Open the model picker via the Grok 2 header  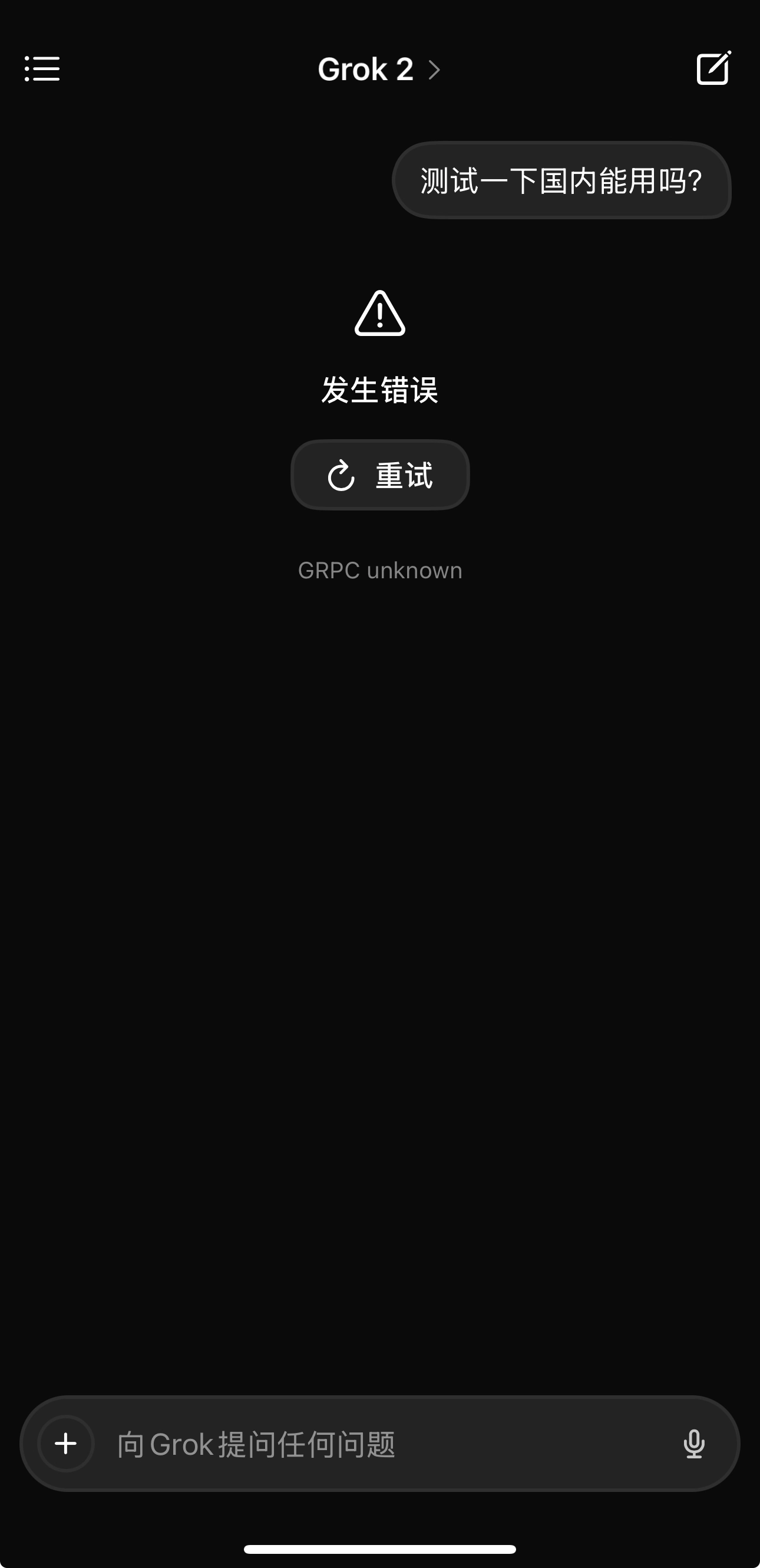coord(377,70)
